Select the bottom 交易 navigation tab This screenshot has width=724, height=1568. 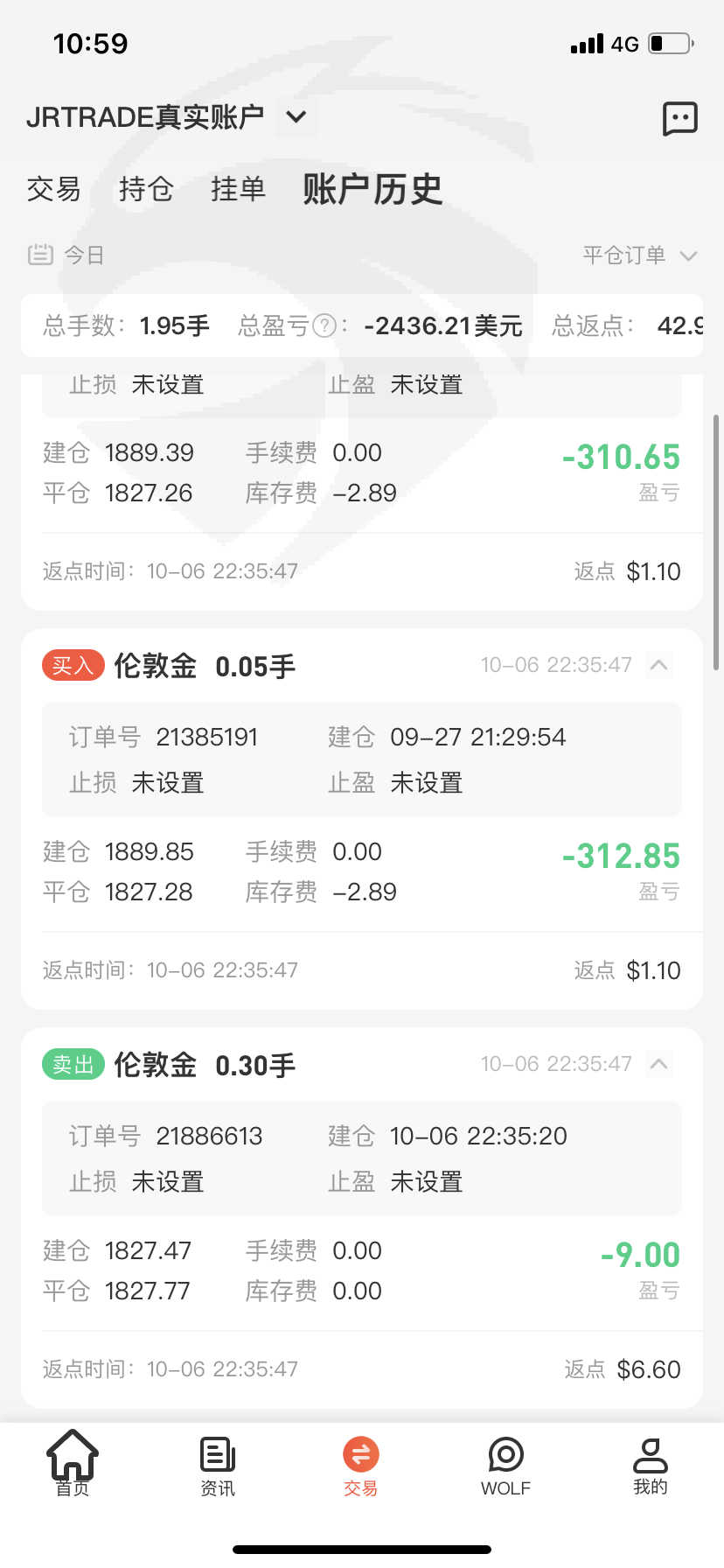pyautogui.click(x=360, y=1466)
